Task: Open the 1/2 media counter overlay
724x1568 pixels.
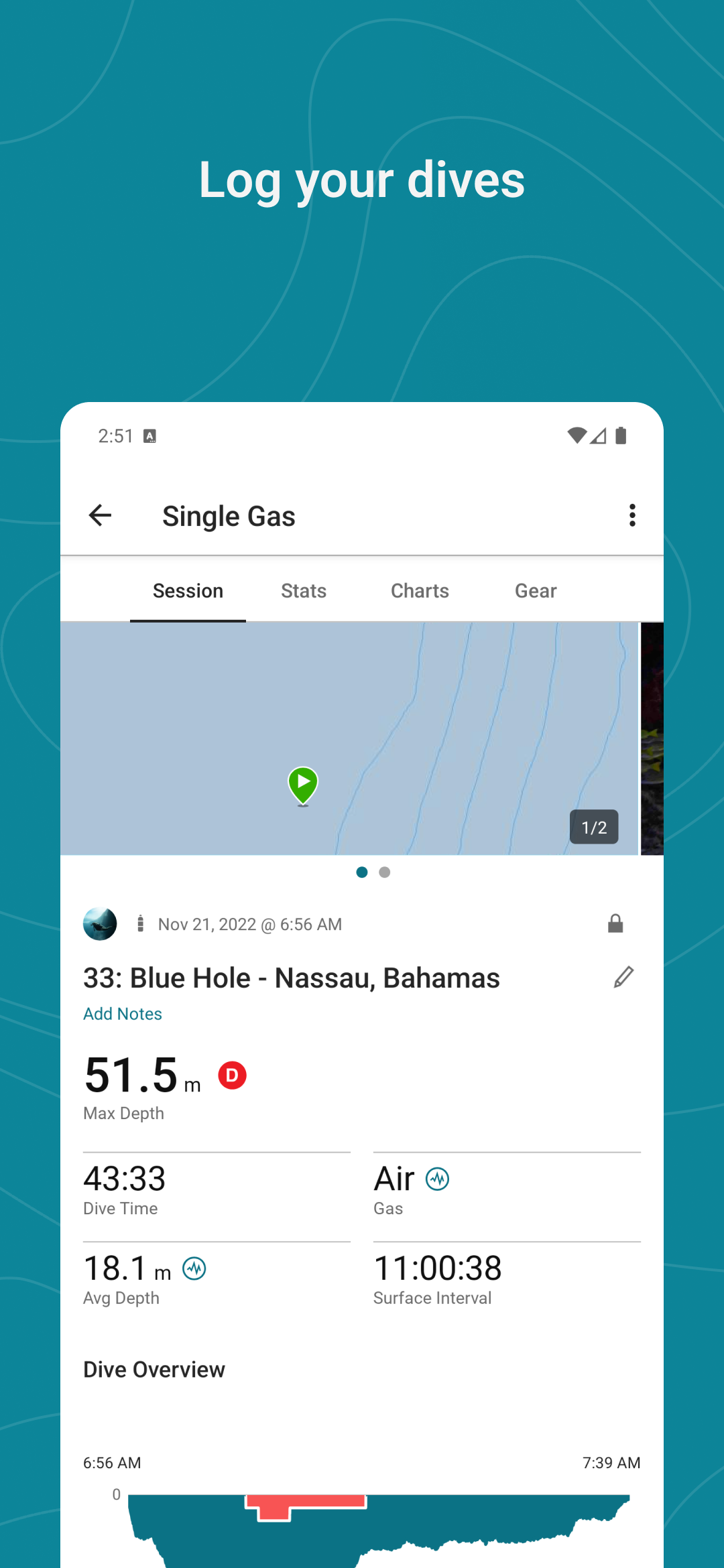Action: pos(593,827)
